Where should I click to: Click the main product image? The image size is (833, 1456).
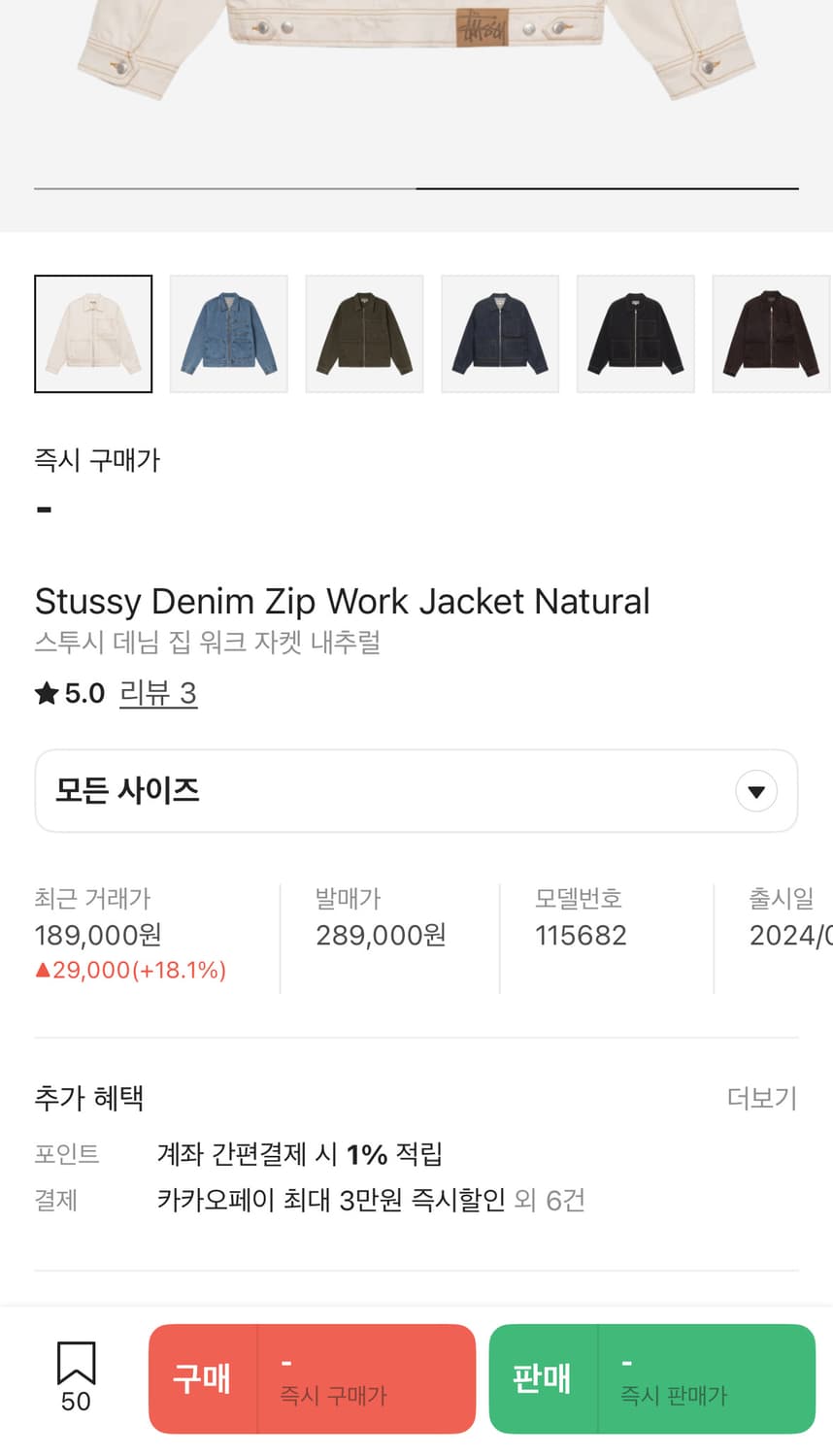click(x=416, y=58)
